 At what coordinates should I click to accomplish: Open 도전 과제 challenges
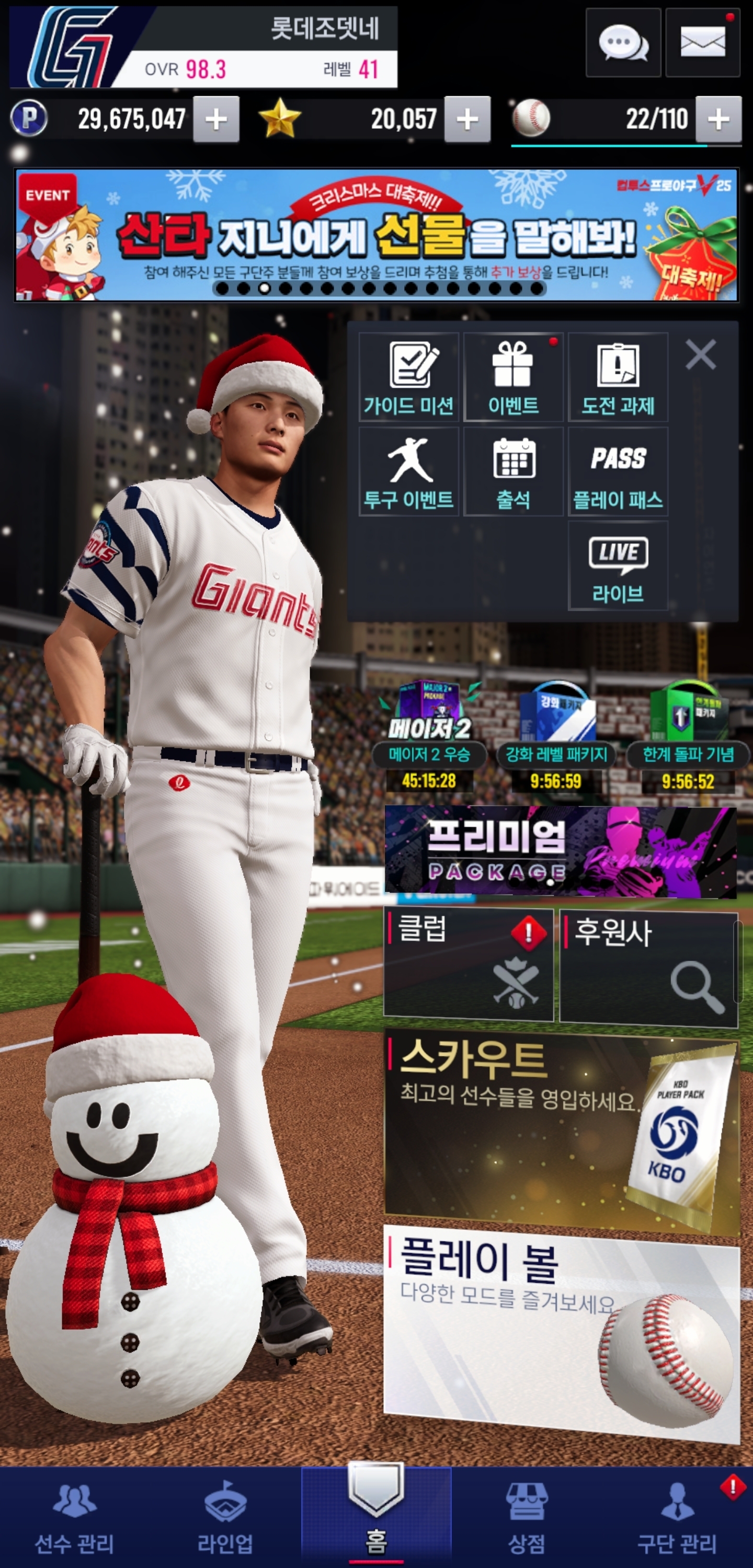618,377
